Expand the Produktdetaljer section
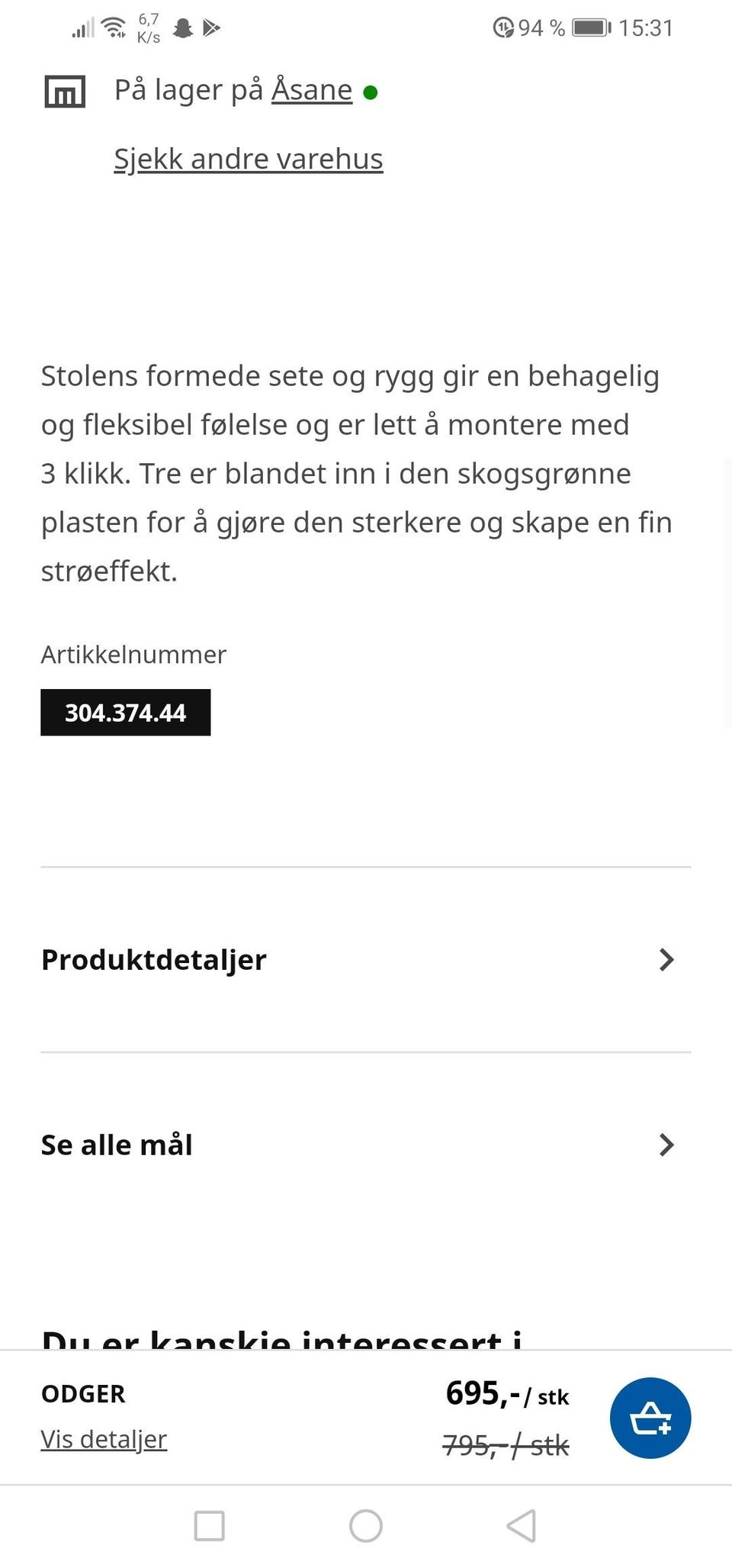Screen dimensions: 732x1568 [152, 960]
